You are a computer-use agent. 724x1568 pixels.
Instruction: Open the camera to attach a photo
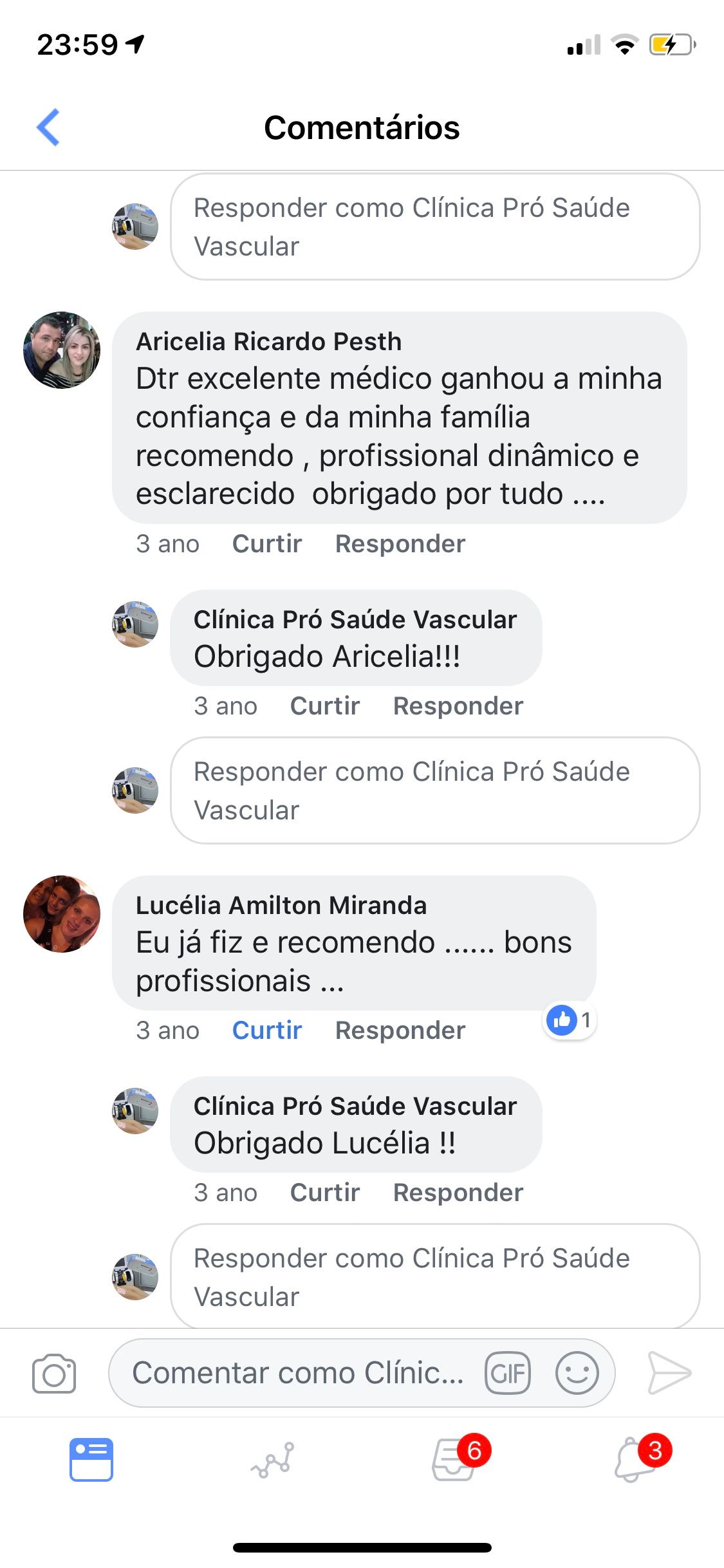tap(54, 1374)
